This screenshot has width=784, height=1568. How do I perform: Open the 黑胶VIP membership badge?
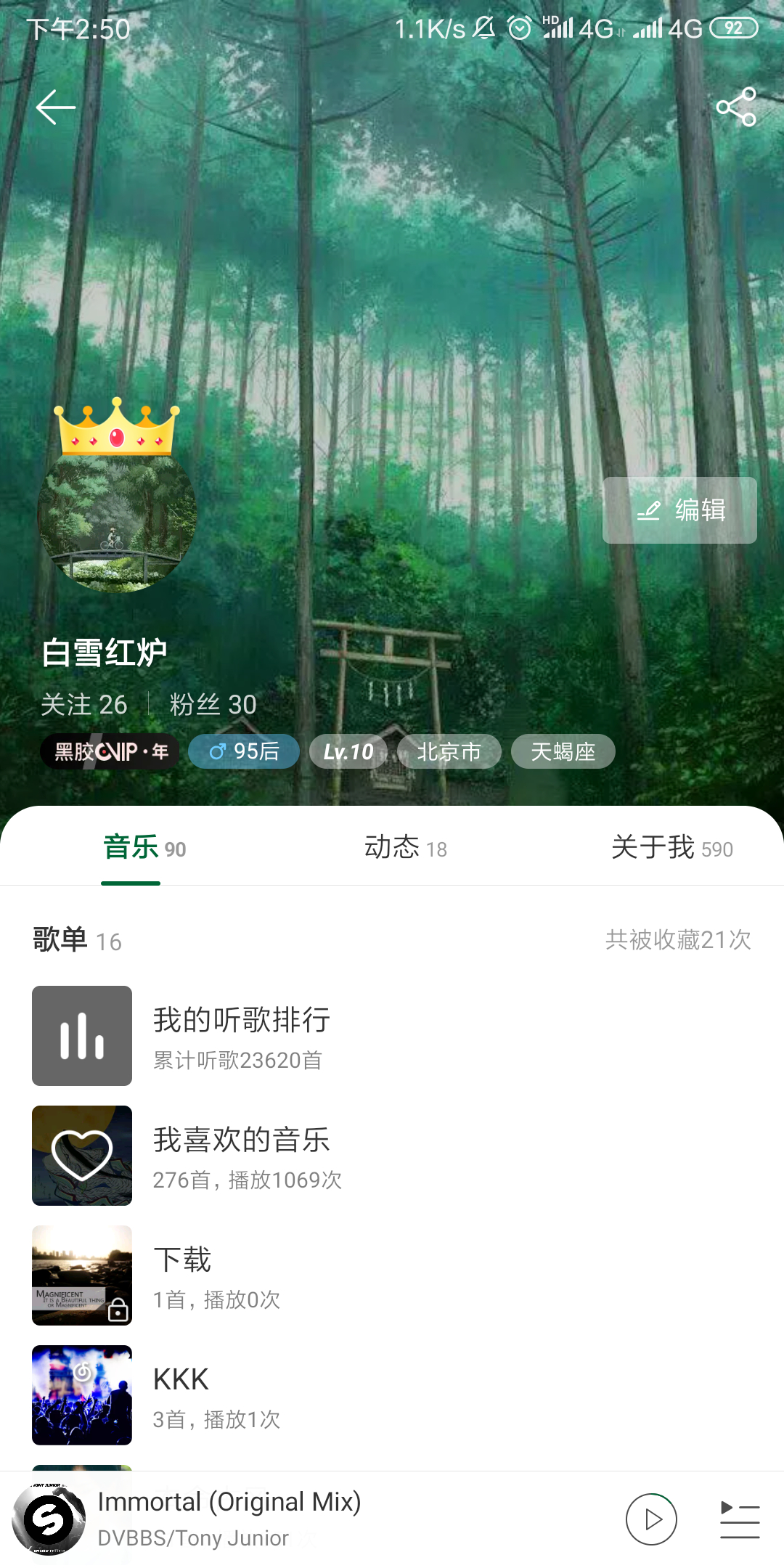click(110, 751)
